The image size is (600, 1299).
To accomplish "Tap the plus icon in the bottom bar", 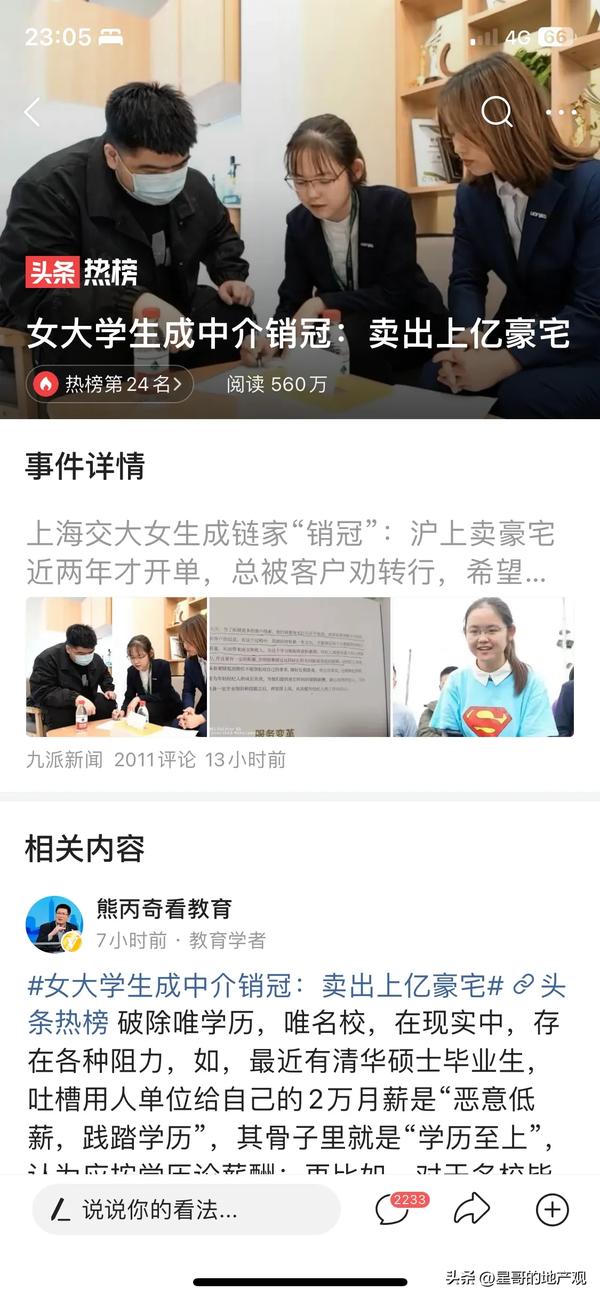I will [x=552, y=1210].
